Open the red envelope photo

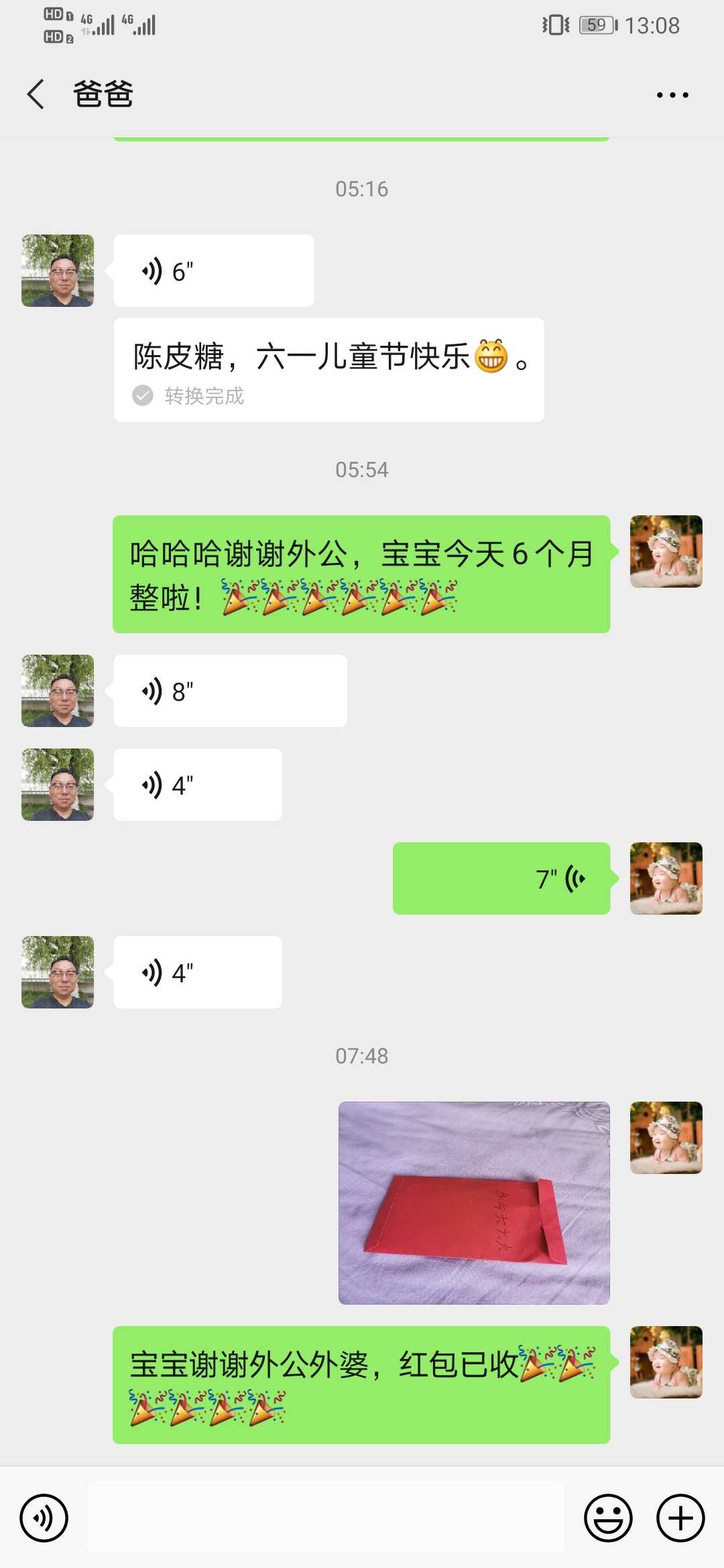(x=474, y=1203)
